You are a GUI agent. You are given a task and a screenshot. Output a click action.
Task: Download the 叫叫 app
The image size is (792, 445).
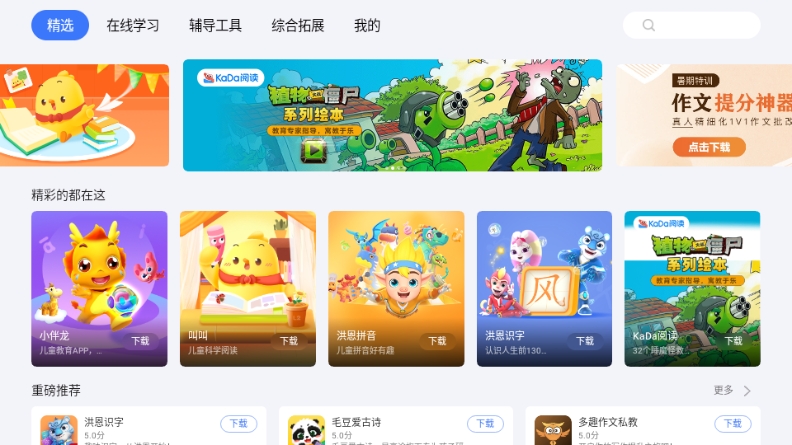[x=288, y=341]
